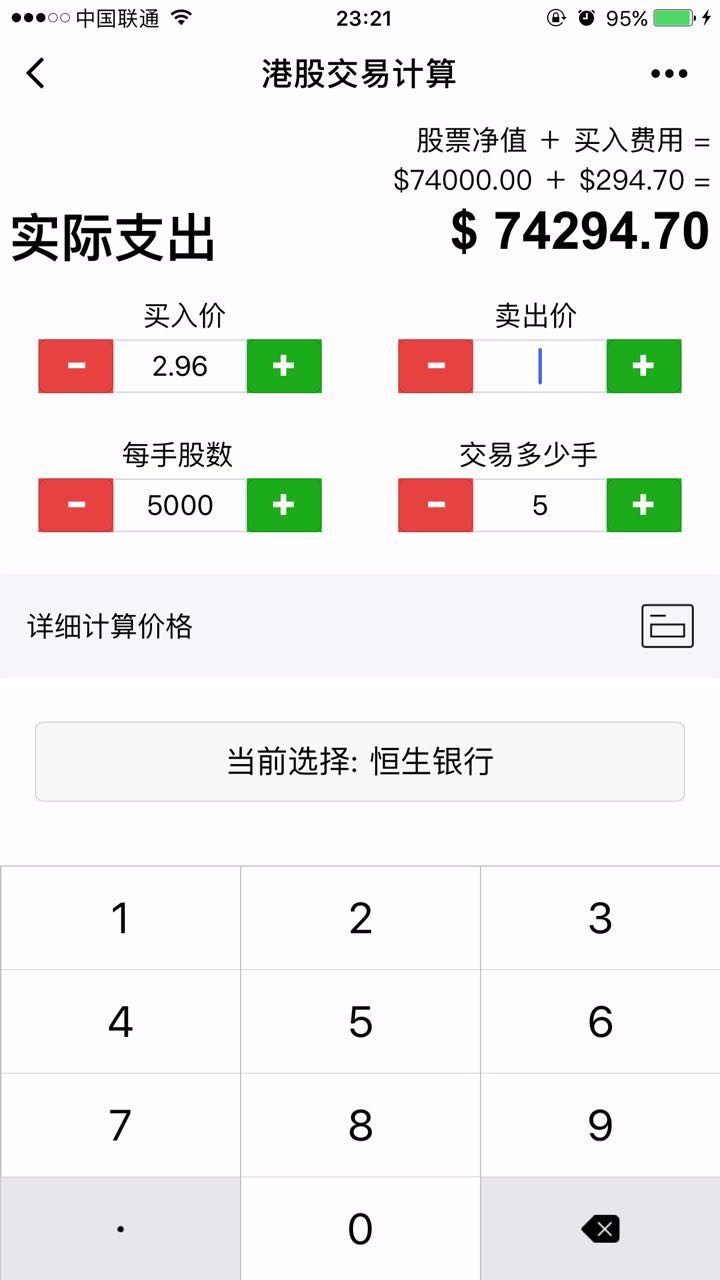Decrease the 买入价 buy price
Screen dimensions: 720x1280
tap(76, 366)
